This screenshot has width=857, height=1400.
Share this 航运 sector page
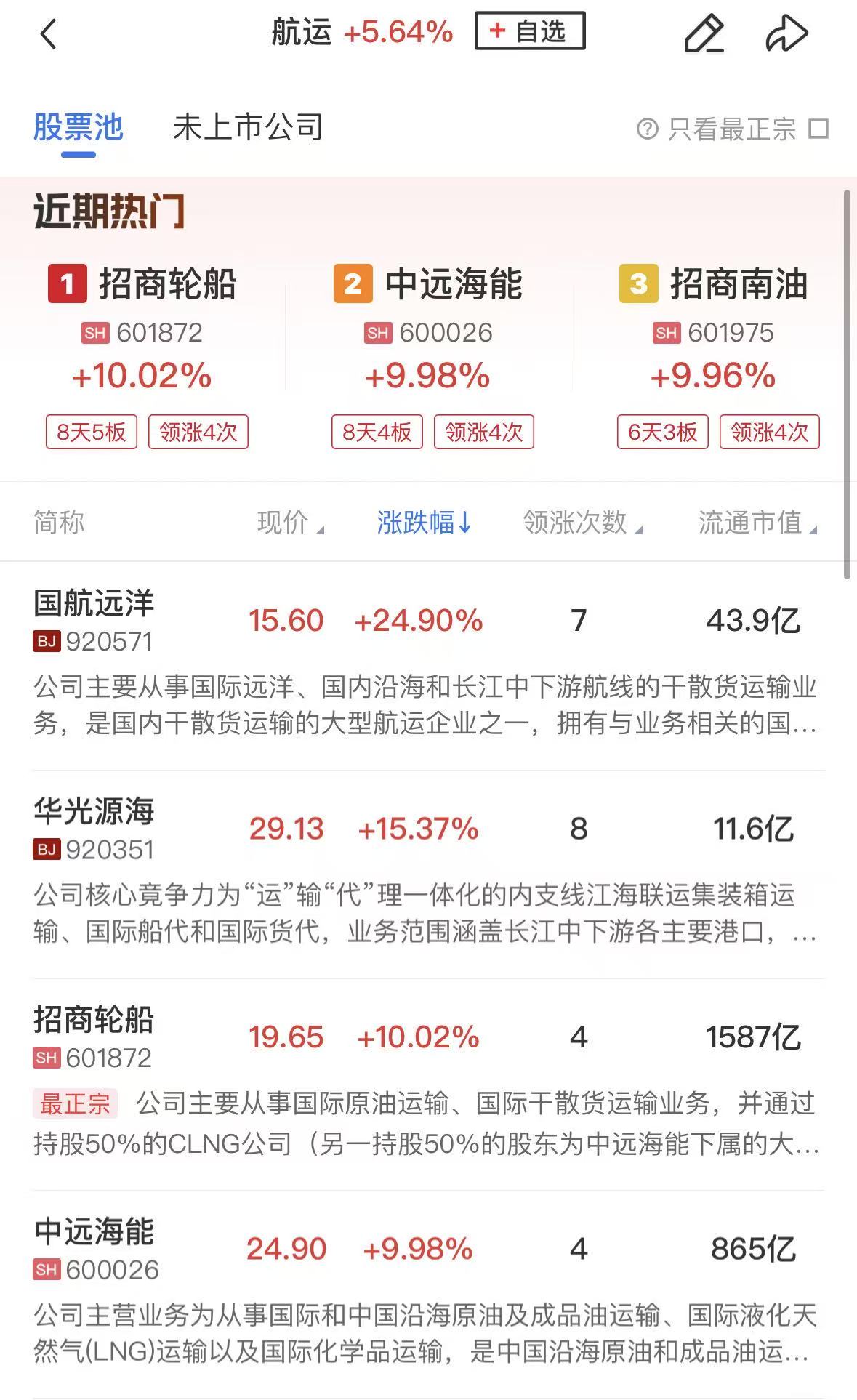[x=786, y=33]
